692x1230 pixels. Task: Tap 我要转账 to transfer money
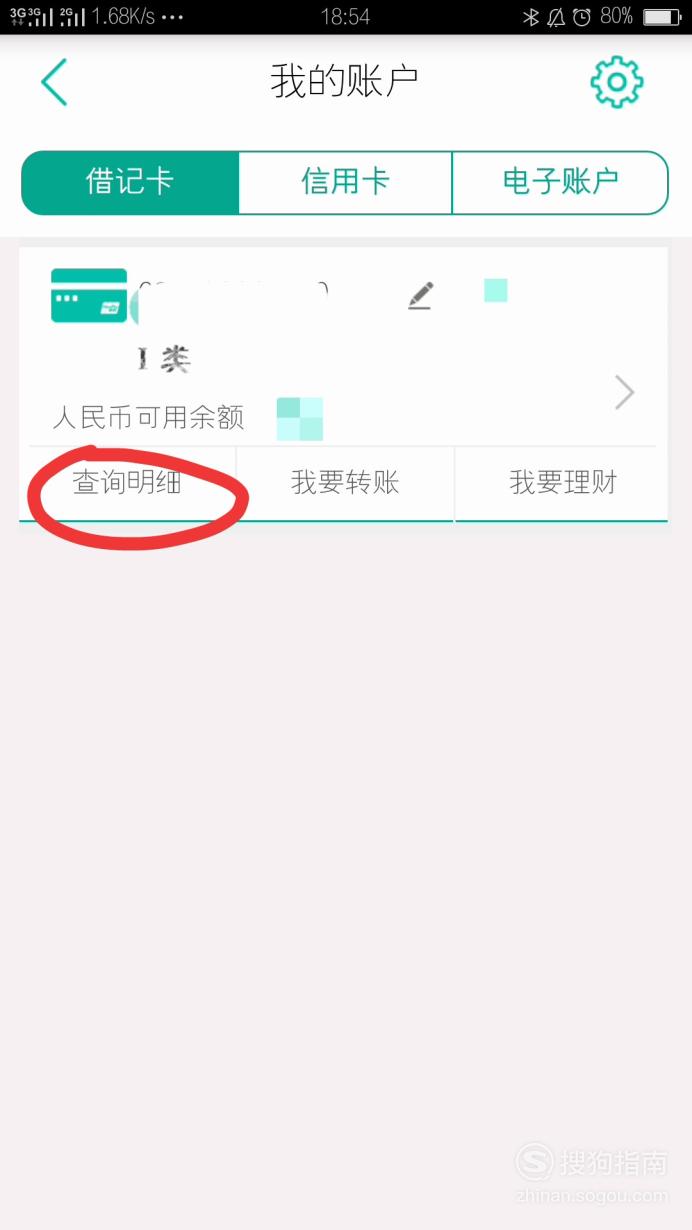[345, 483]
